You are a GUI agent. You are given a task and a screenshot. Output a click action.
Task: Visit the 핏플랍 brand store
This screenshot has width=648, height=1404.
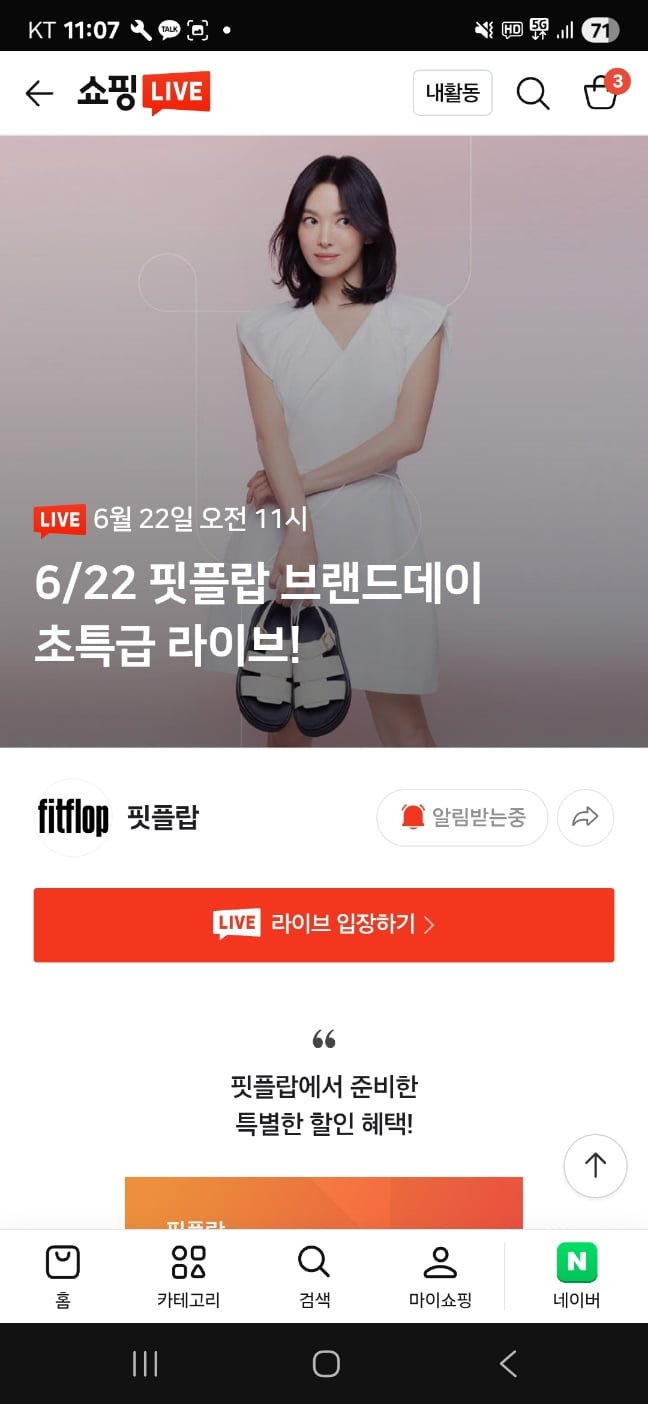pos(118,817)
